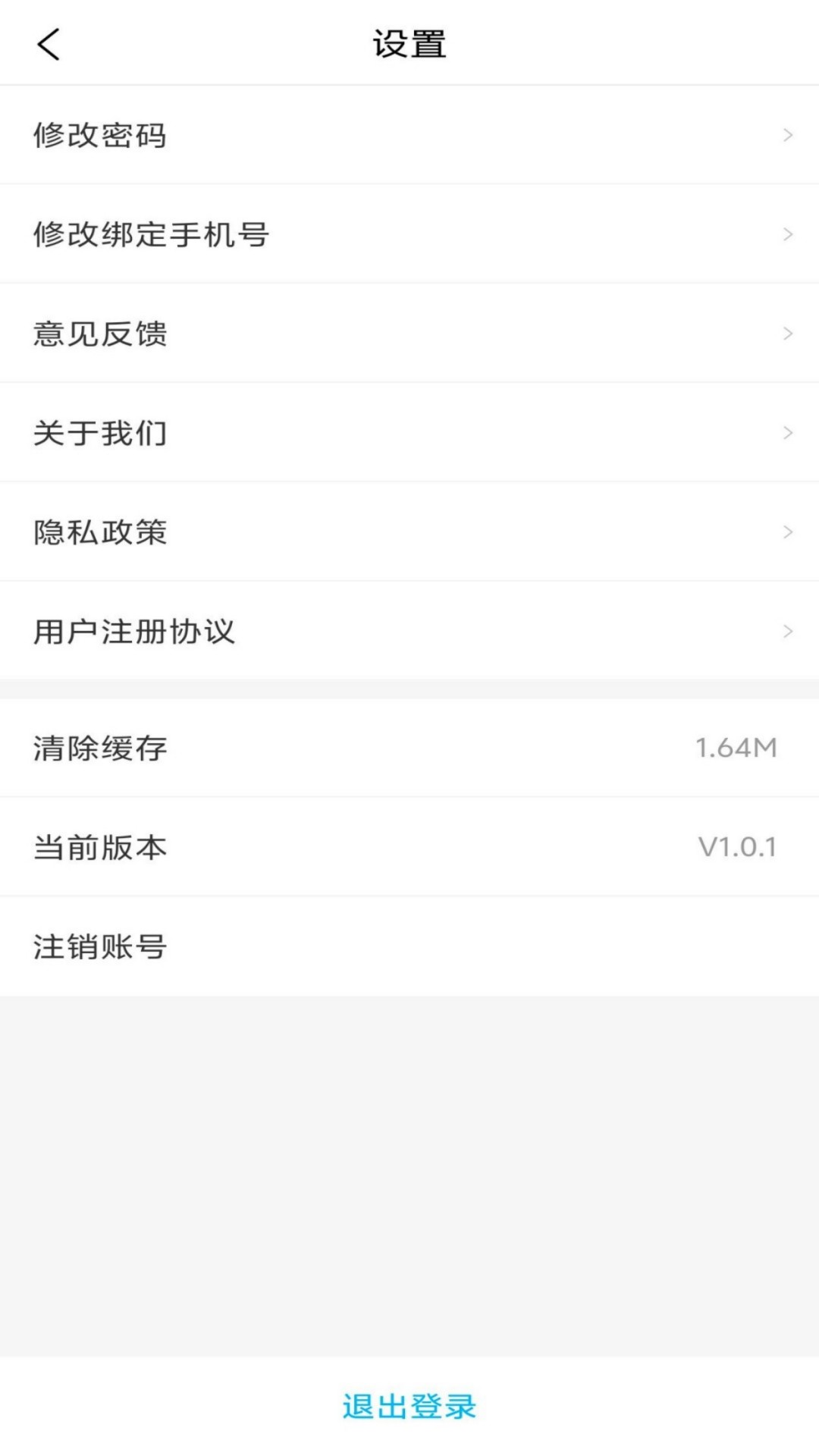Tap 清除缓存 to clear cache
The image size is (819, 1456).
point(409,748)
